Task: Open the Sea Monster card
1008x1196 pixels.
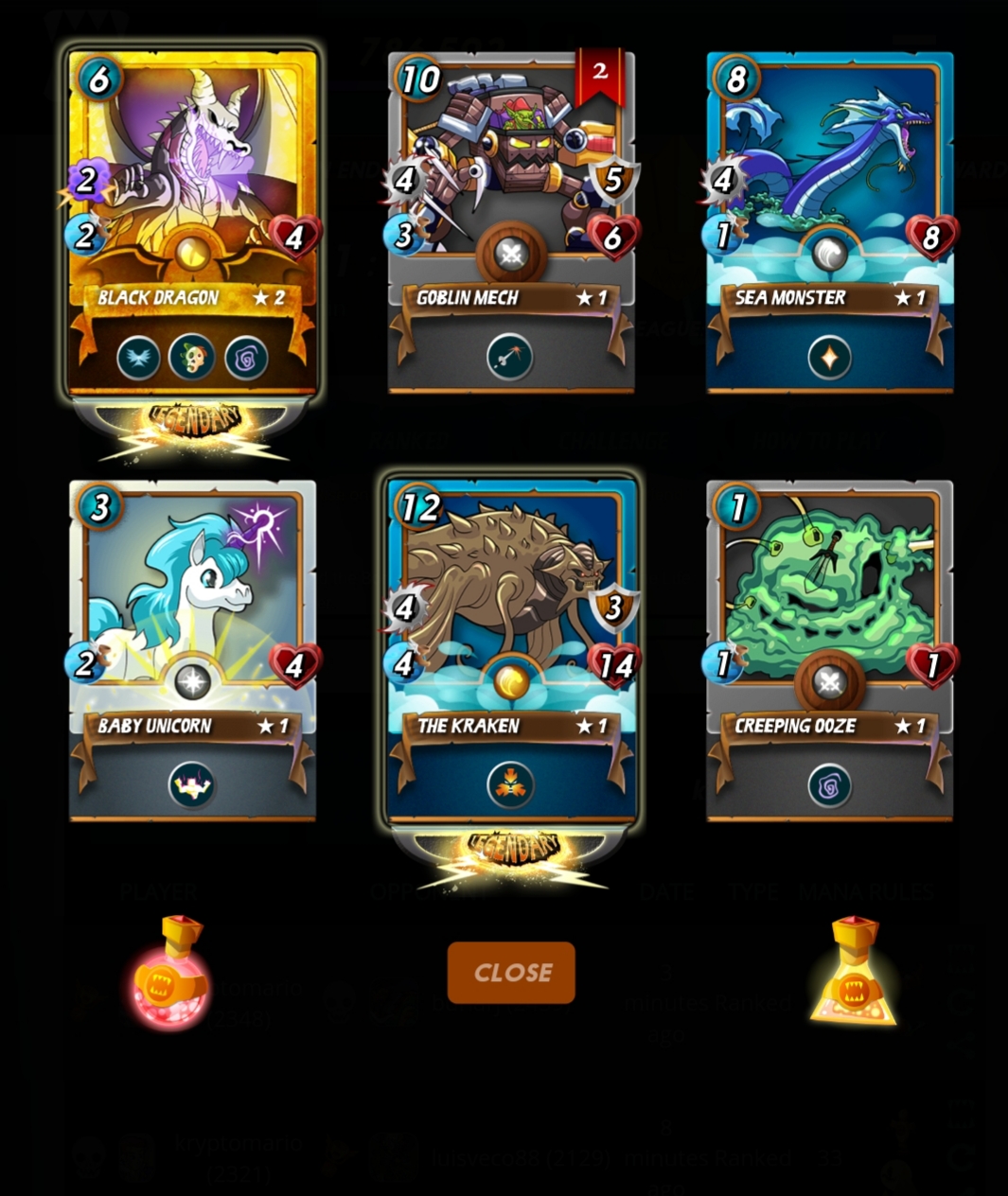Action: pyautogui.click(x=829, y=222)
